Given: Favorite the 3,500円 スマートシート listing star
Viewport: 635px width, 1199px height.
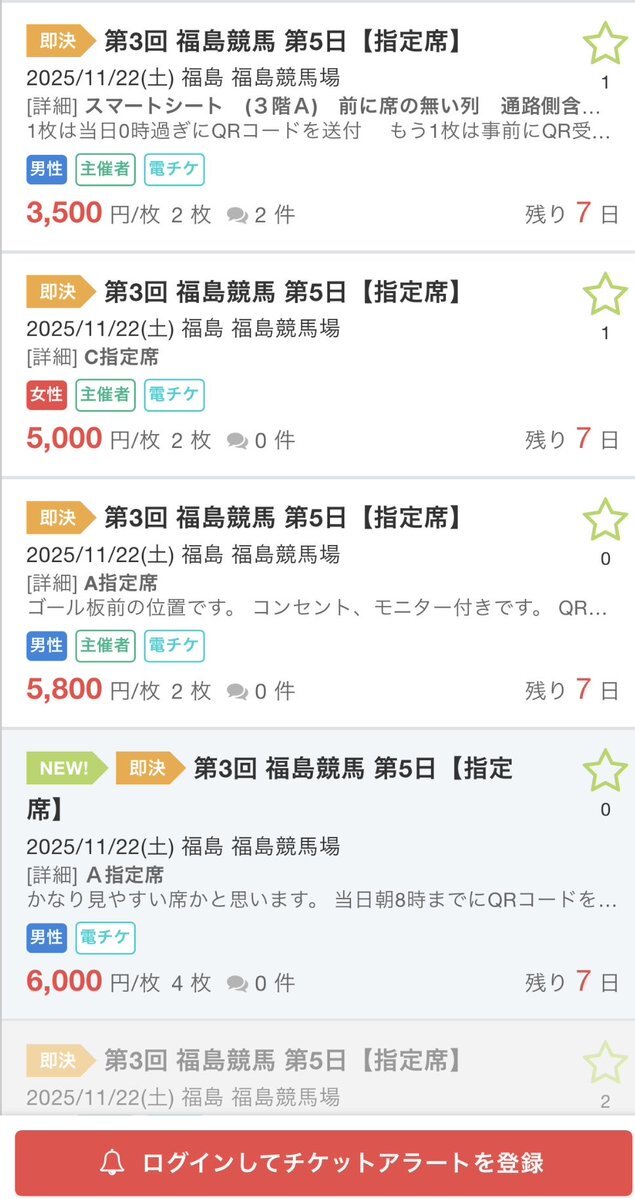Looking at the screenshot, I should point(604,44).
